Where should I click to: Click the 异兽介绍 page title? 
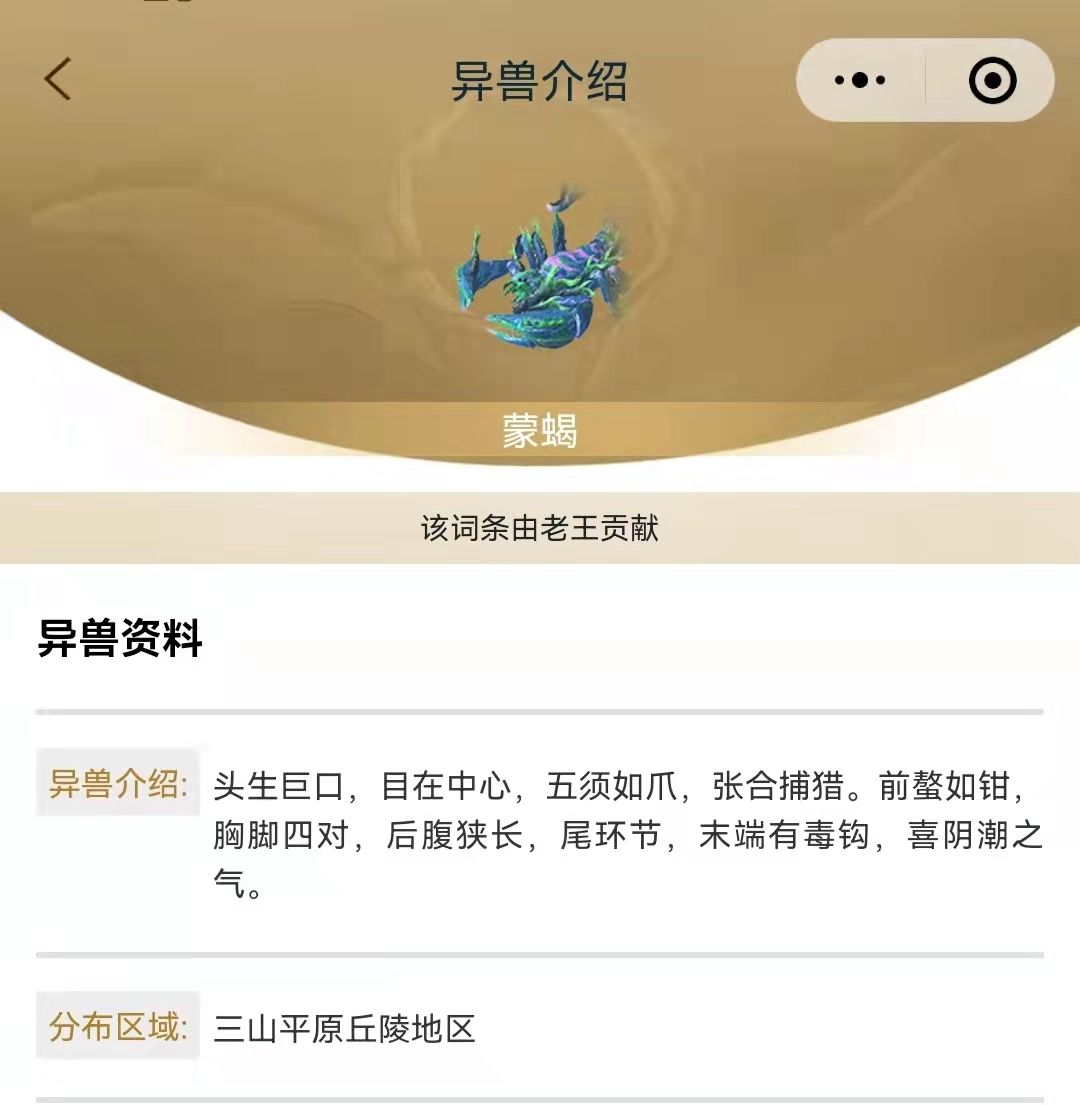(x=540, y=77)
